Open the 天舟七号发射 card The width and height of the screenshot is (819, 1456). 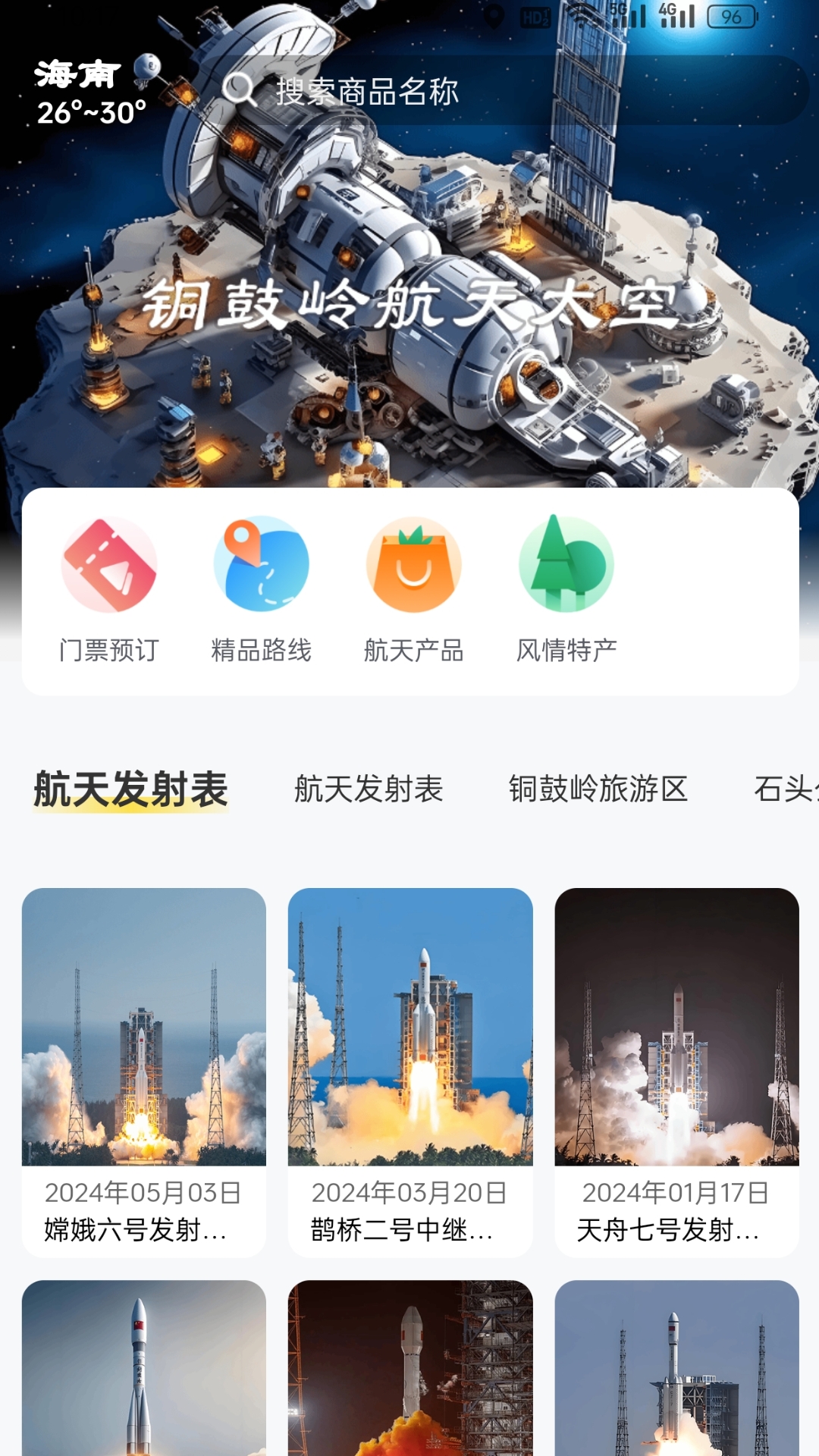[x=676, y=1072]
